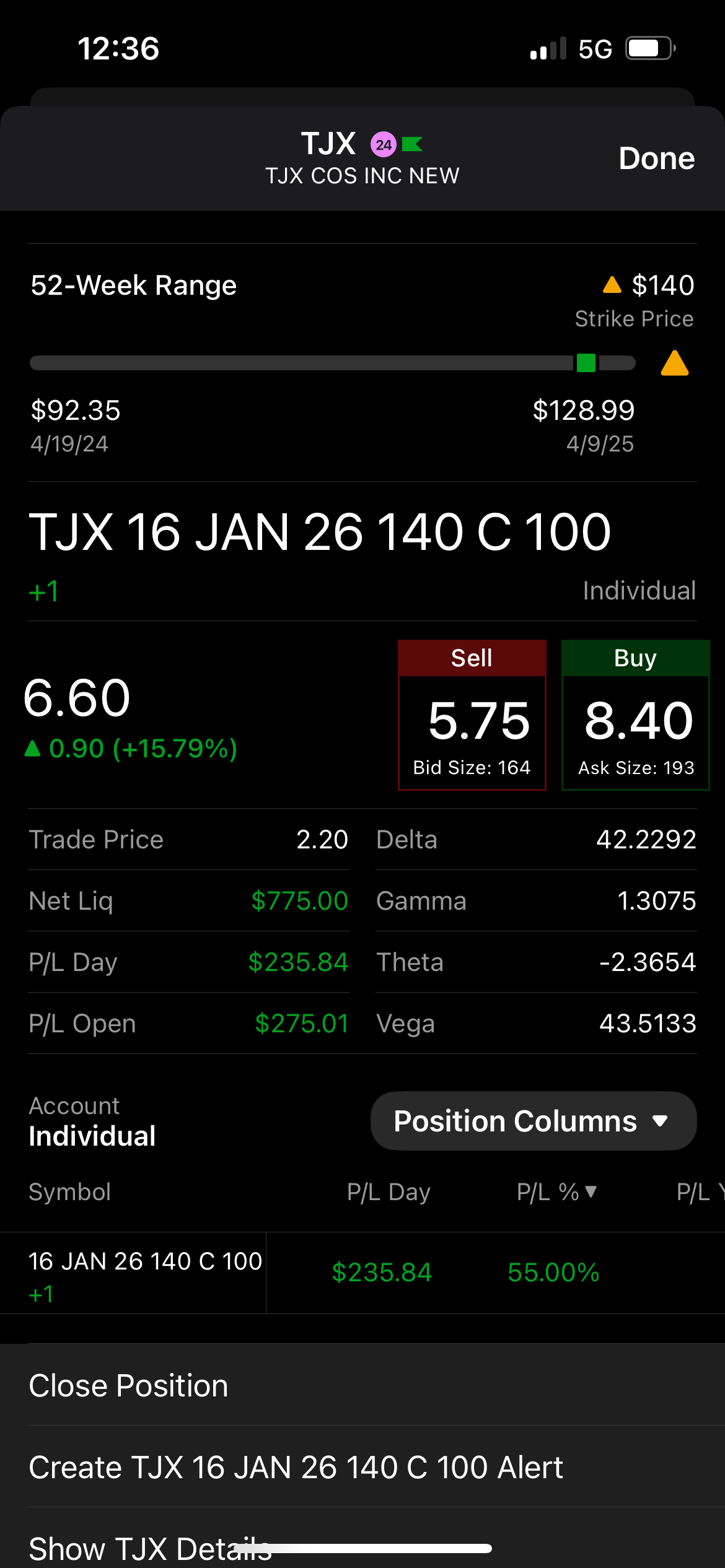This screenshot has width=725, height=1568.
Task: Show TJX Details
Action: point(362,1543)
